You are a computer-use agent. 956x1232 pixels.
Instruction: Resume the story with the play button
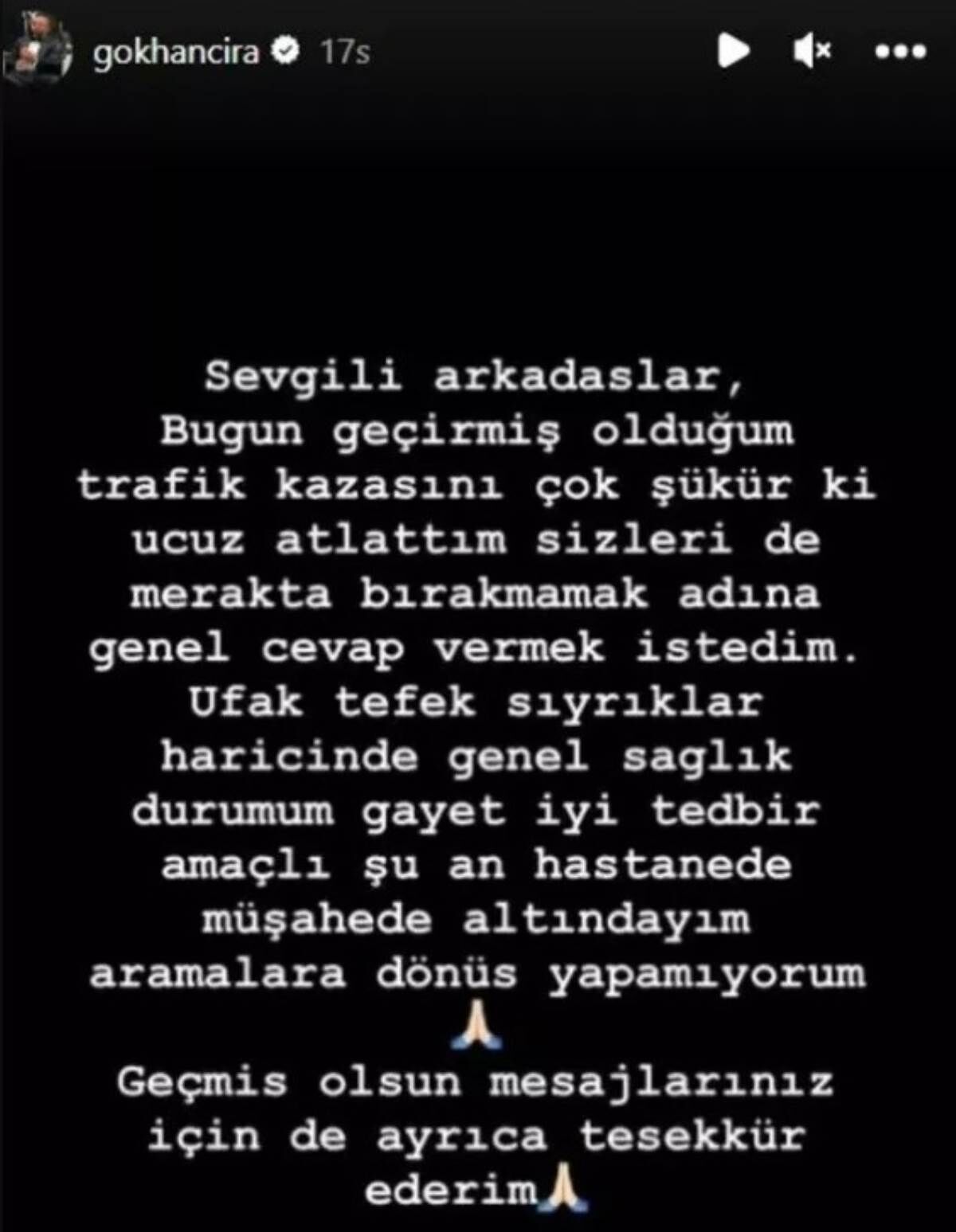point(732,52)
